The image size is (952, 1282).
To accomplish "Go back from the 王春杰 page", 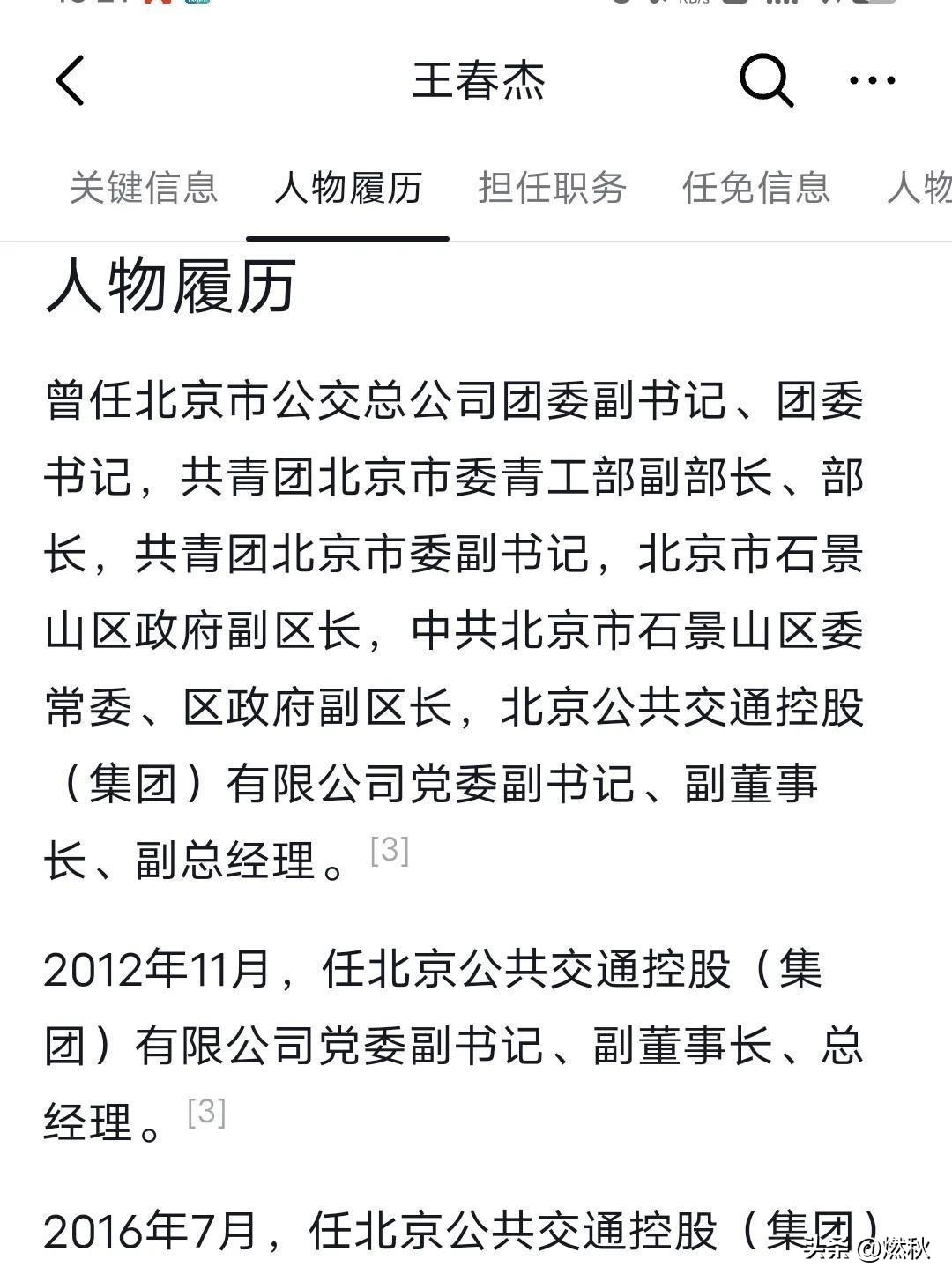I will pos(71,80).
